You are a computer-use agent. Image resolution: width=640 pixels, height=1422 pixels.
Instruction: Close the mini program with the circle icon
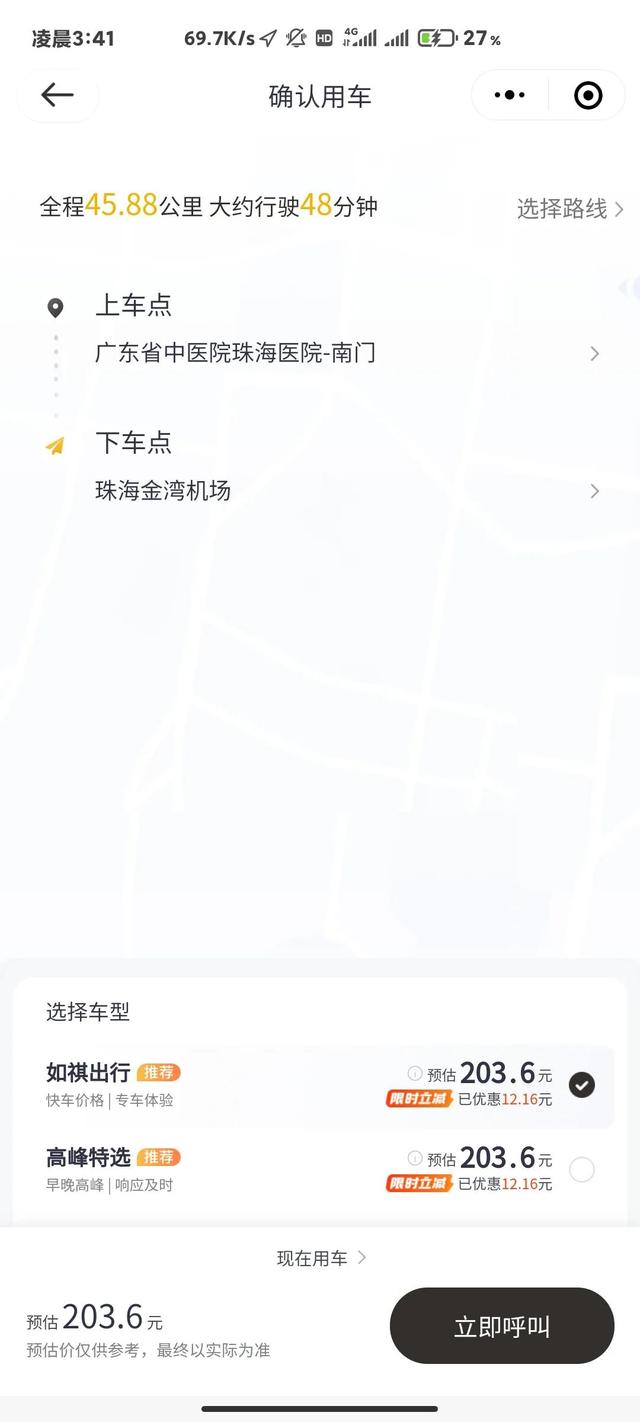pyautogui.click(x=588, y=95)
